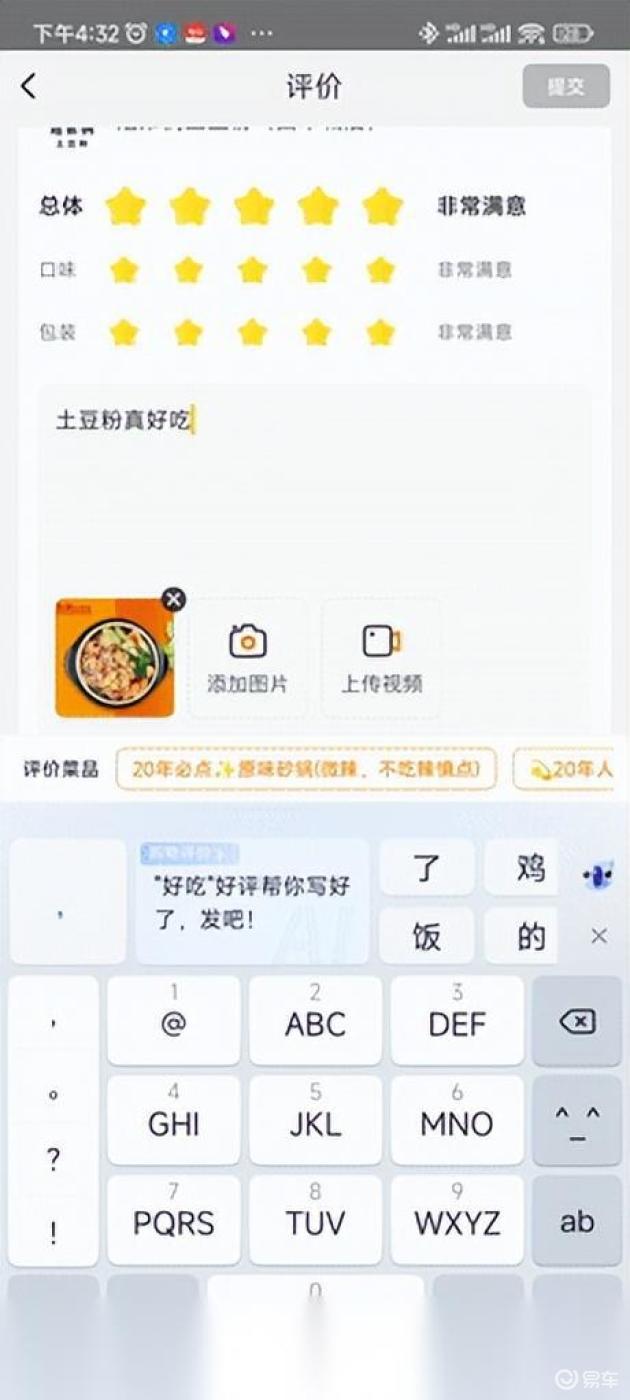This screenshot has width=630, height=1400.
Task: Use the AI suggested 好吃 review
Action: click(x=252, y=901)
